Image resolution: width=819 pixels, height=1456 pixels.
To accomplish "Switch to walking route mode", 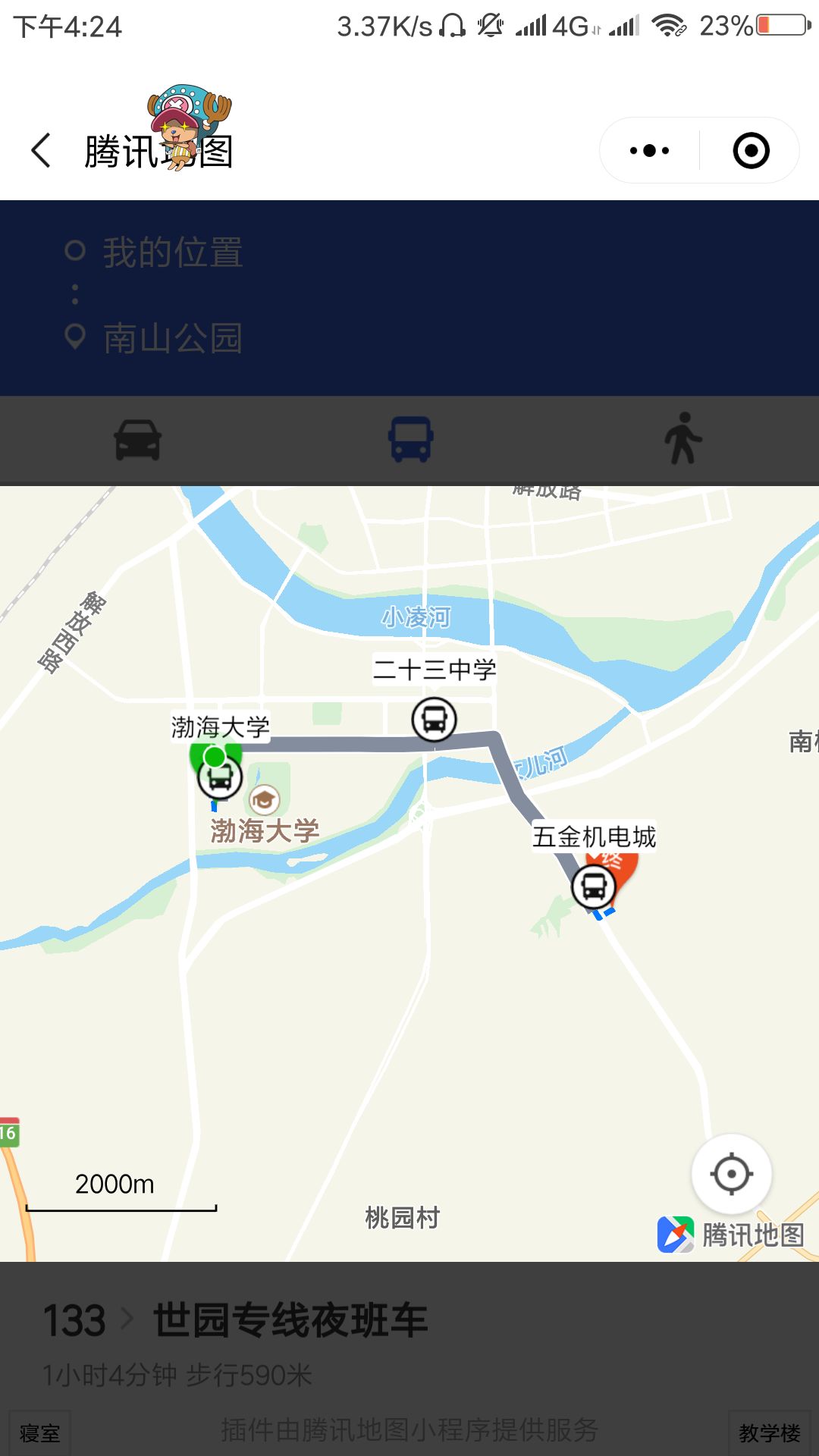I will (x=682, y=438).
